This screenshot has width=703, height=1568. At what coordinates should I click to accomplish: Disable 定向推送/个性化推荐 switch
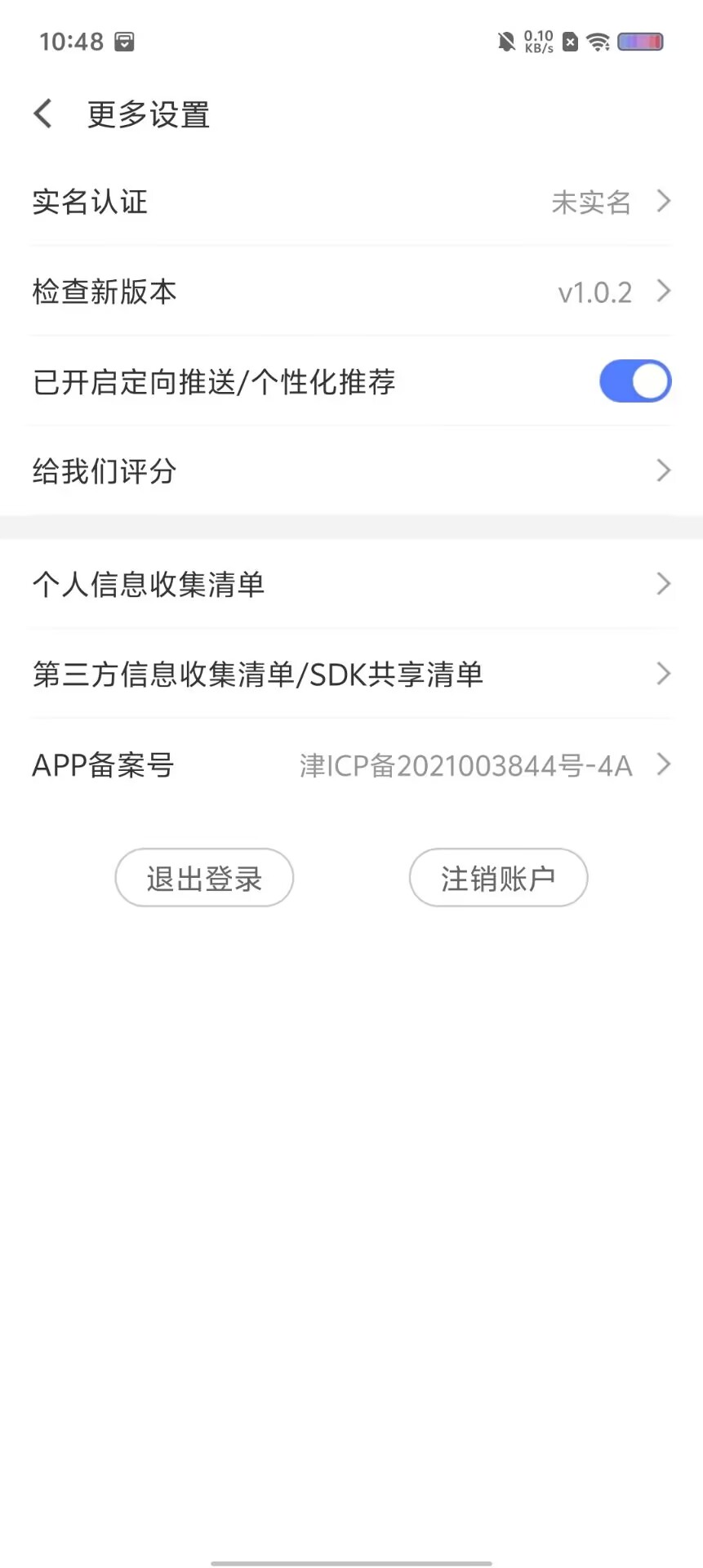tap(634, 381)
